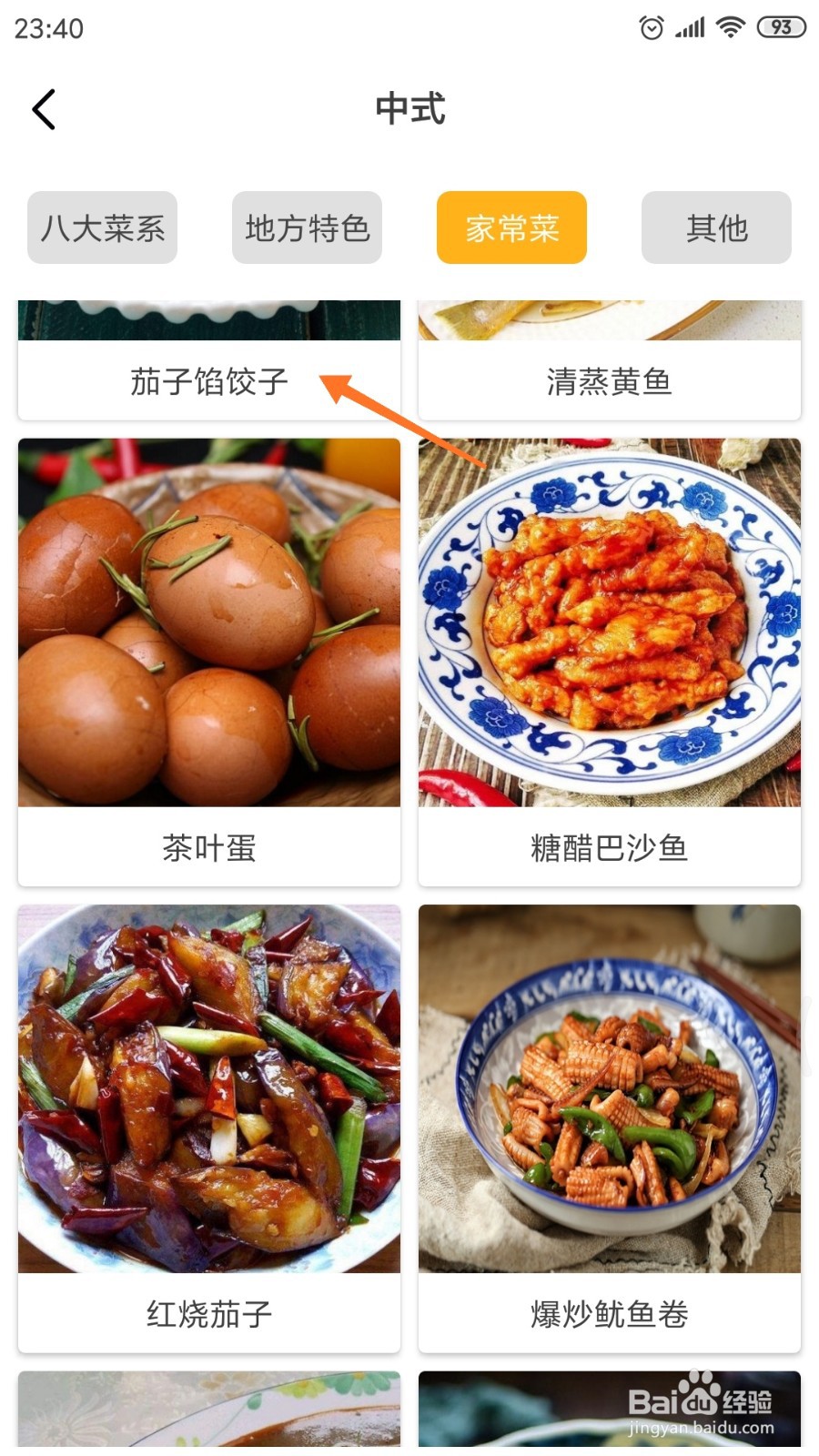View the 爆炒鱿鱼卷 recipe
The width and height of the screenshot is (819, 1456).
[x=609, y=1127]
